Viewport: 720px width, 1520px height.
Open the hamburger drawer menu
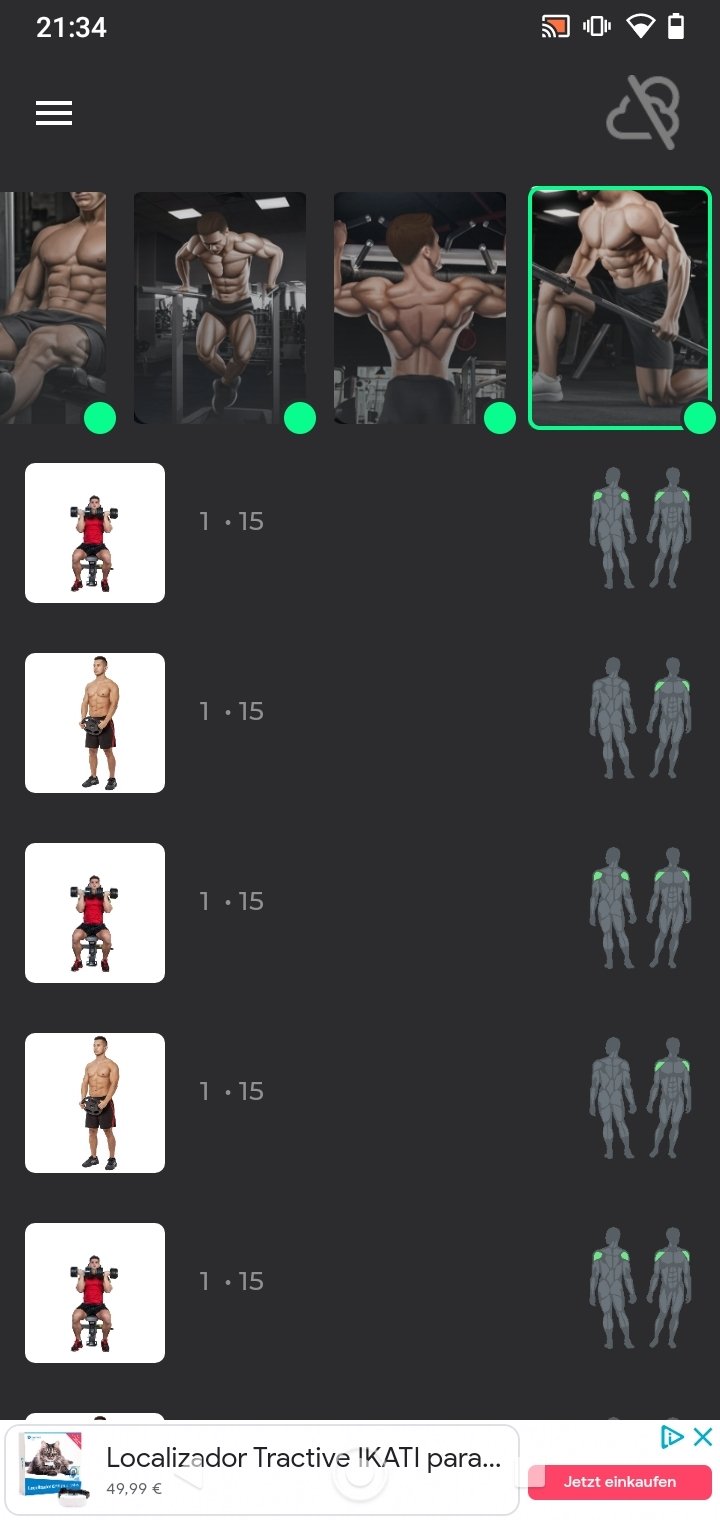point(54,113)
